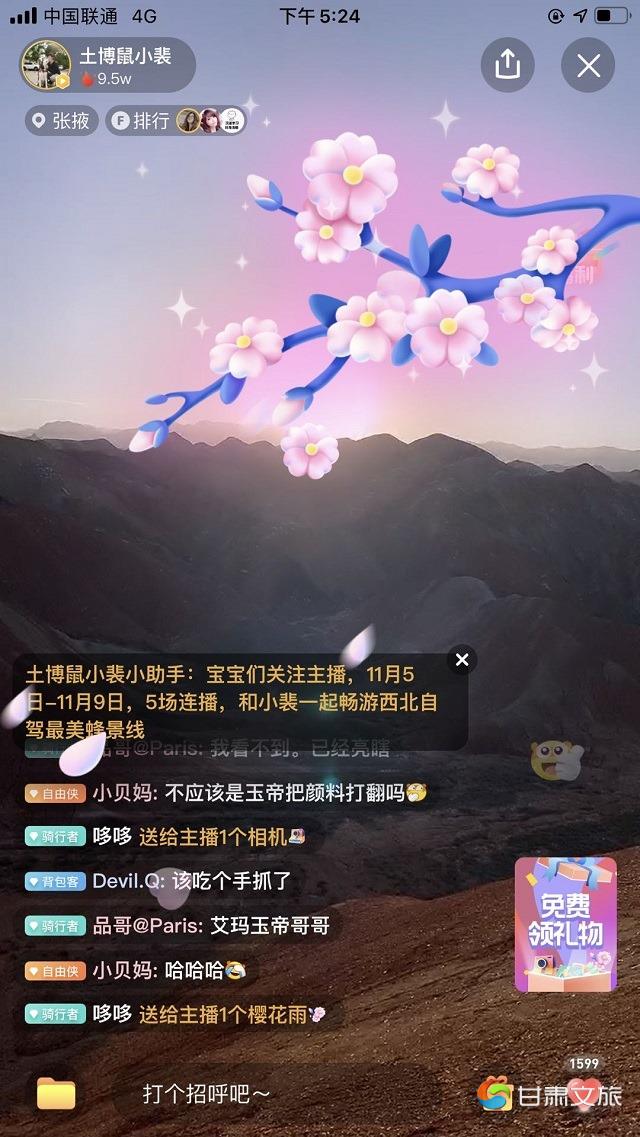The height and width of the screenshot is (1137, 640).
Task: Tap 小贝妈's comment 哈哈哈
Action: 168,970
